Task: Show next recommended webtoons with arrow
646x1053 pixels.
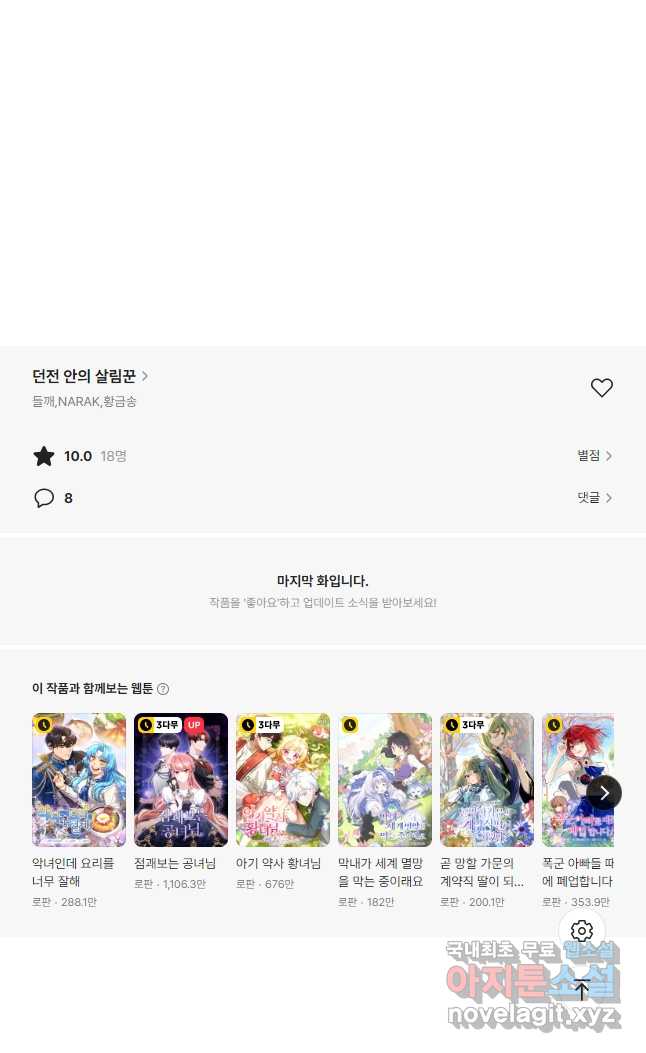Action: click(x=604, y=792)
